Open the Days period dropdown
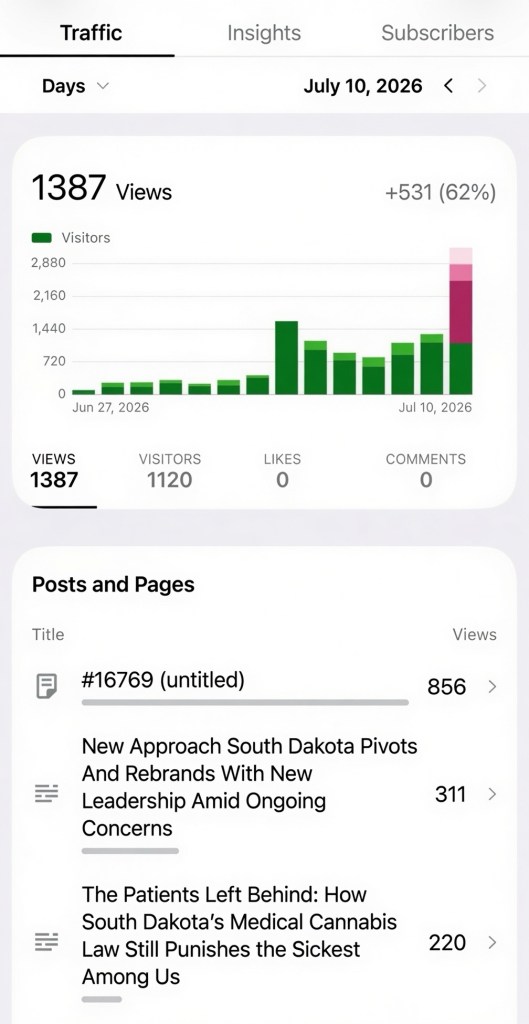529x1024 pixels. coord(76,86)
